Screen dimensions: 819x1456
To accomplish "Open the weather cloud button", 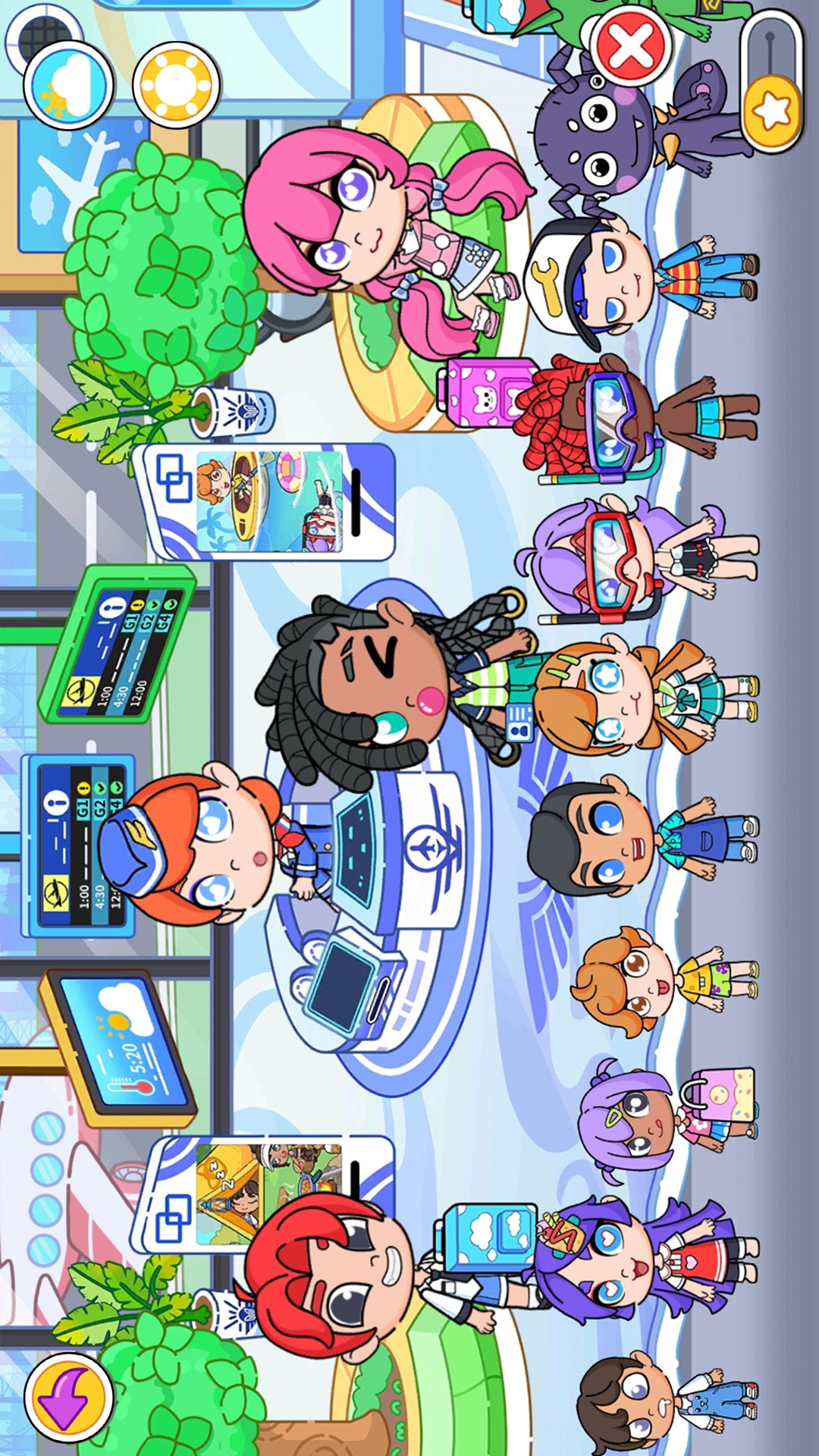I will (68, 84).
